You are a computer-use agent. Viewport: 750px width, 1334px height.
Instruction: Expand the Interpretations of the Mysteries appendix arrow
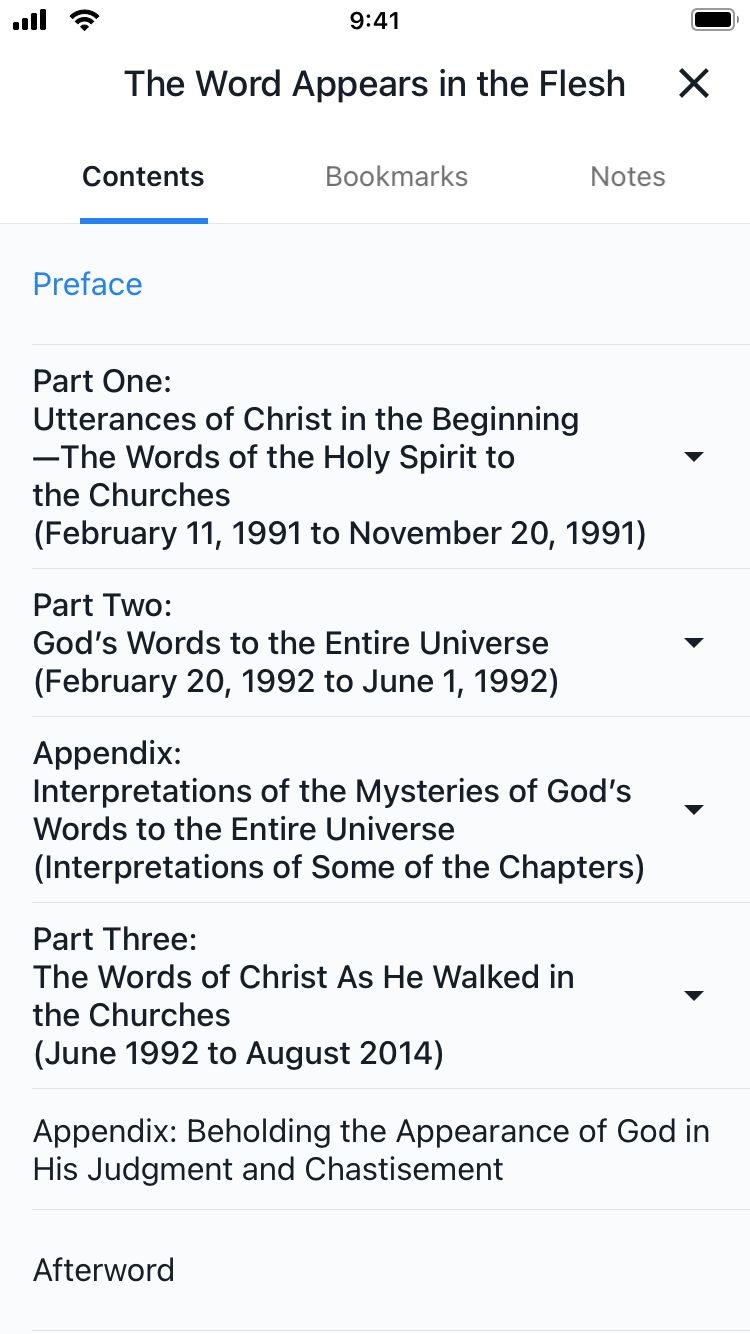point(694,810)
